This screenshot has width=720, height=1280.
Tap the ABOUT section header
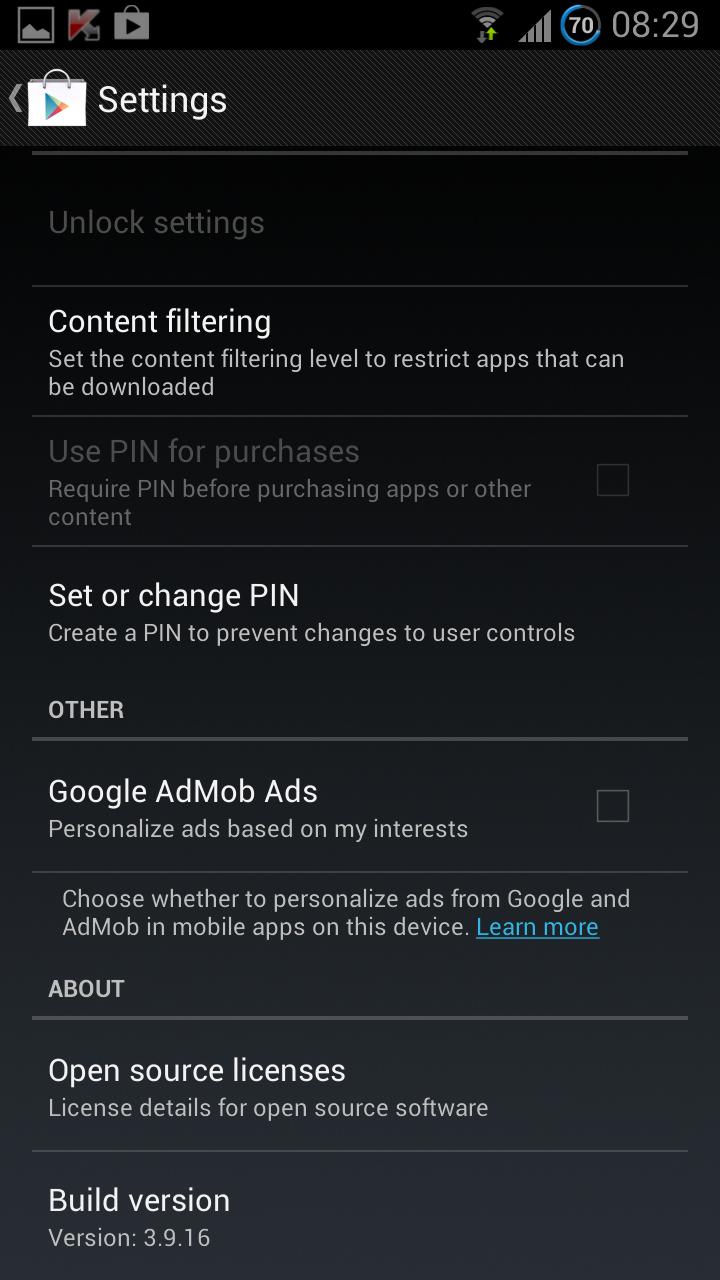tap(86, 988)
